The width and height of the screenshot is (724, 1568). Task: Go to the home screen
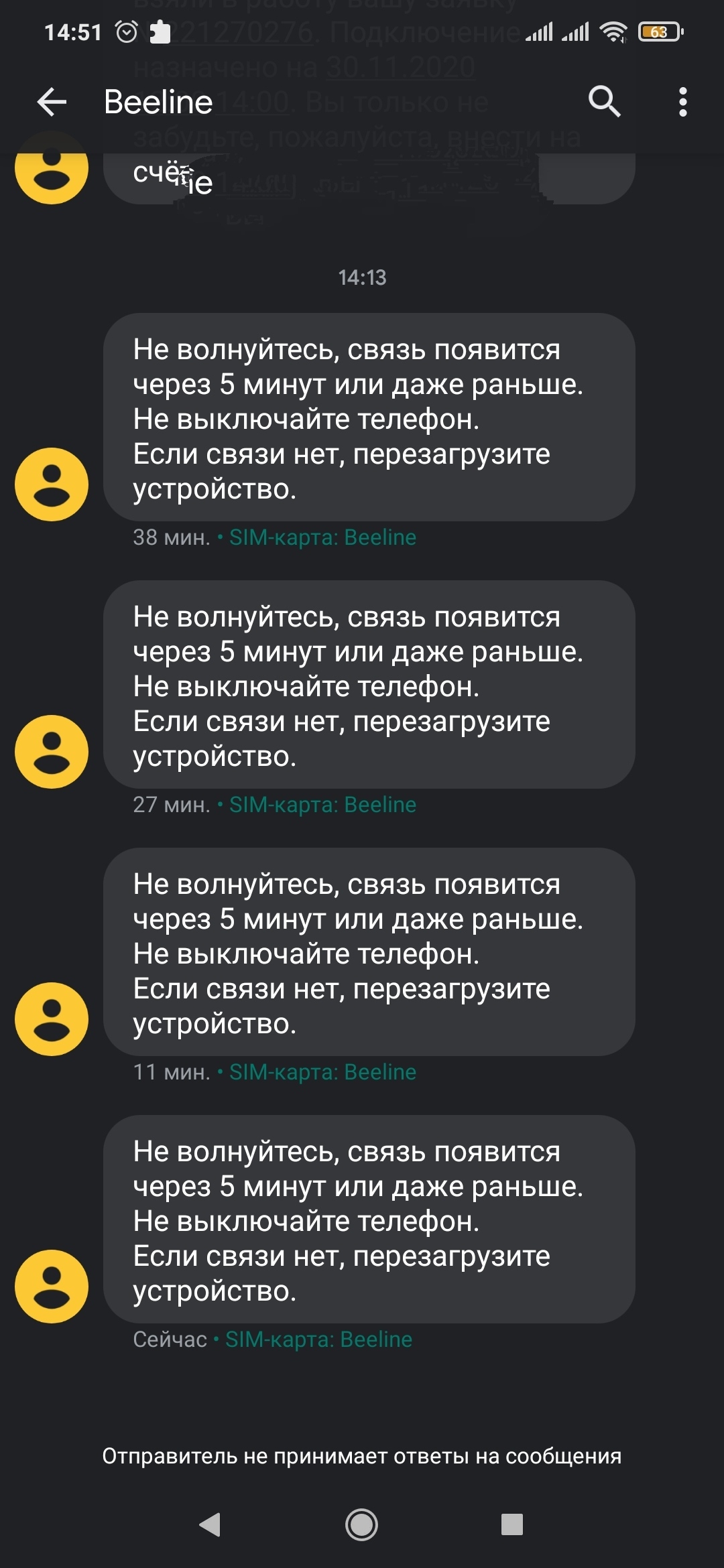click(x=361, y=1524)
